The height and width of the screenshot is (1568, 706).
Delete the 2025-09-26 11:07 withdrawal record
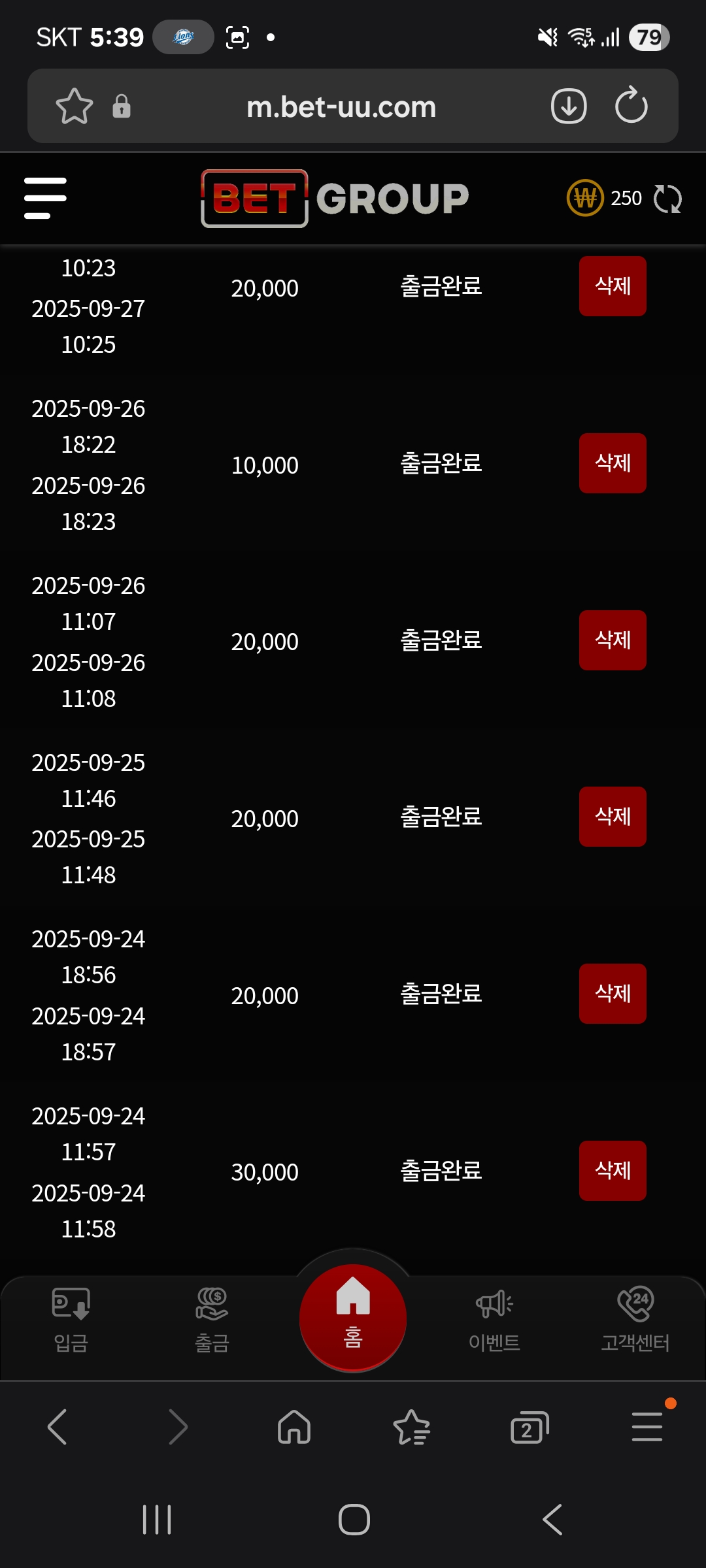pos(613,640)
